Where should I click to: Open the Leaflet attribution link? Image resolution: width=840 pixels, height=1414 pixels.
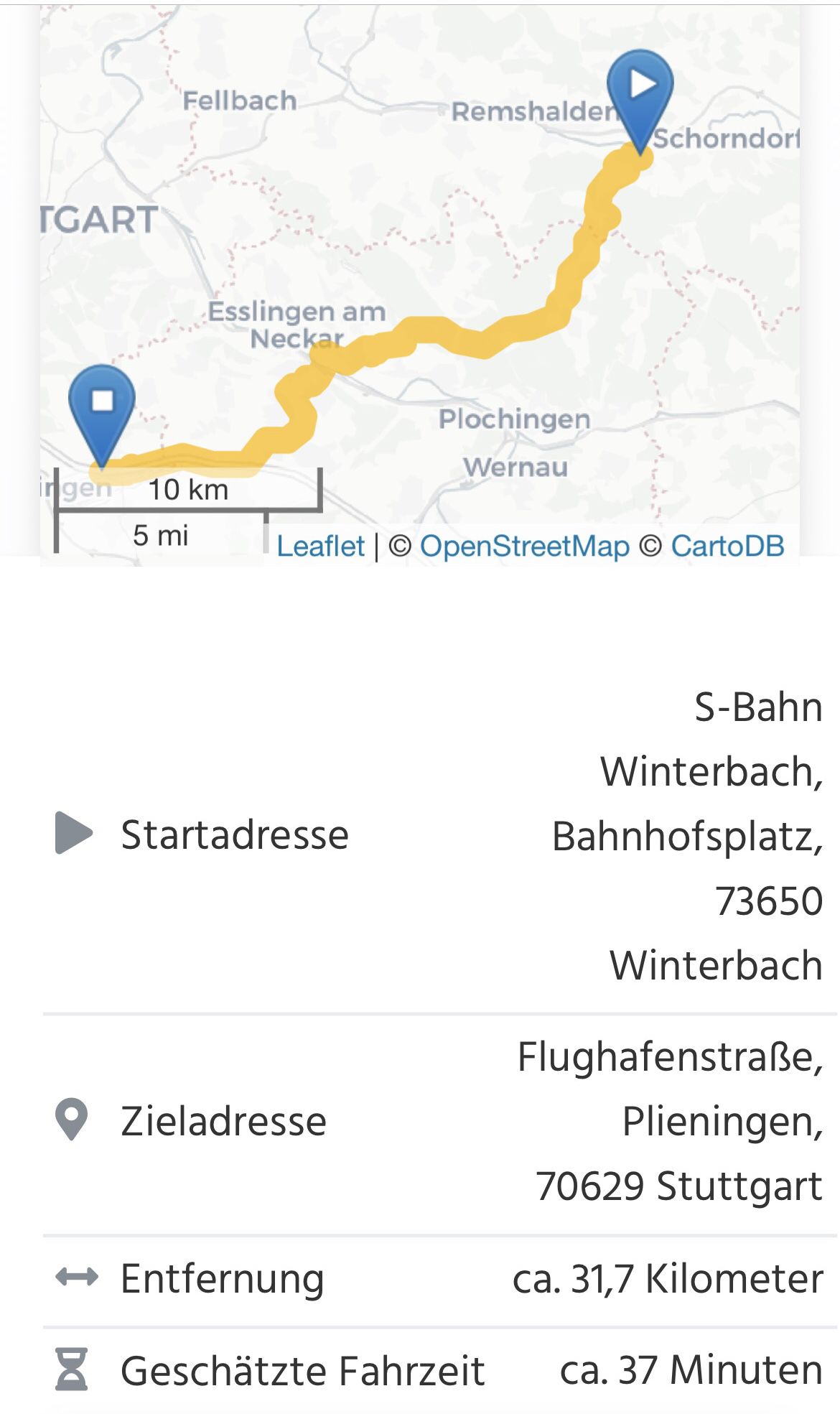(320, 546)
